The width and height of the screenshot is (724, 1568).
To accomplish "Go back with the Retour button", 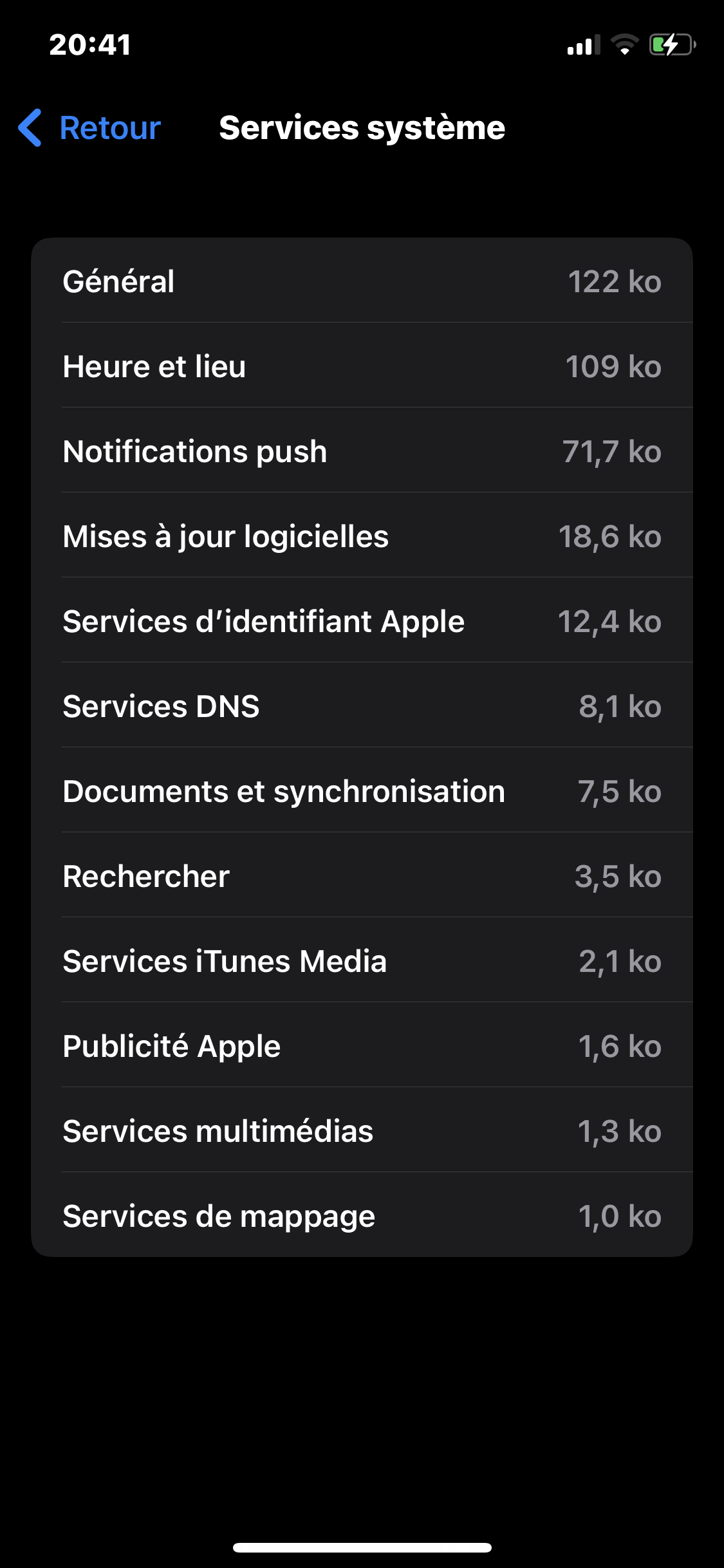I will coord(90,127).
